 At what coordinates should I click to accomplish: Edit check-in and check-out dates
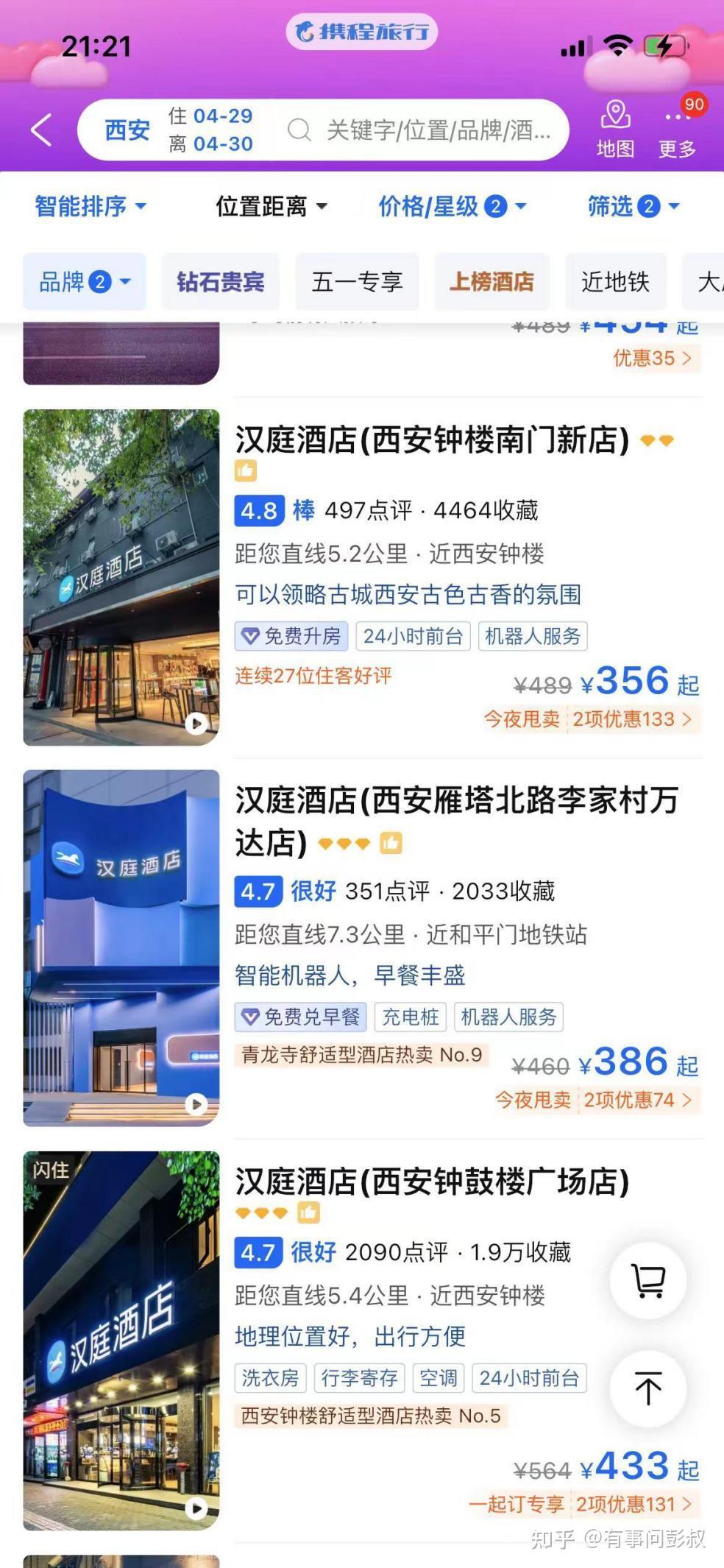coord(211,130)
